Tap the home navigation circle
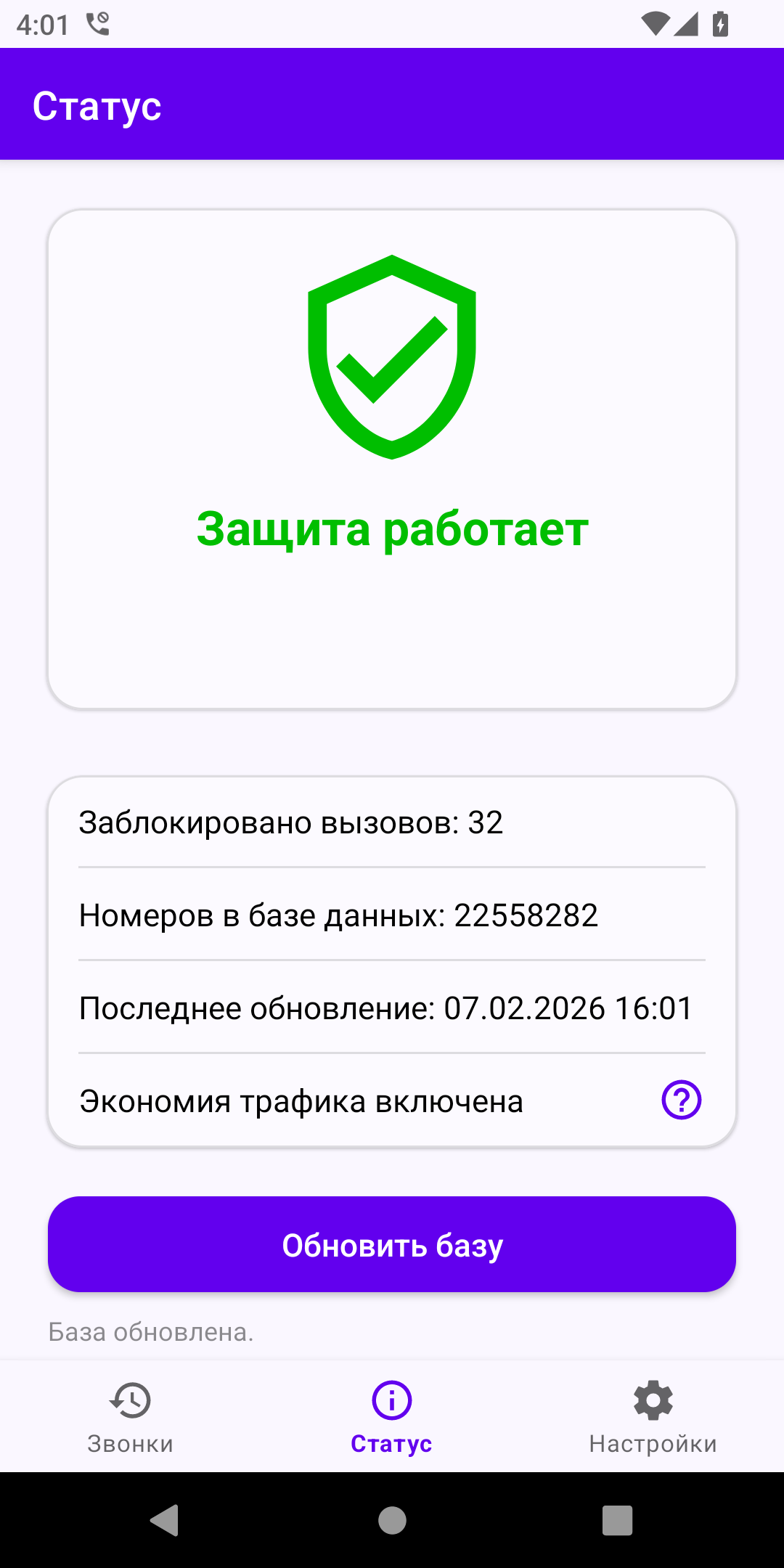Image resolution: width=784 pixels, height=1568 pixels. click(x=391, y=1522)
